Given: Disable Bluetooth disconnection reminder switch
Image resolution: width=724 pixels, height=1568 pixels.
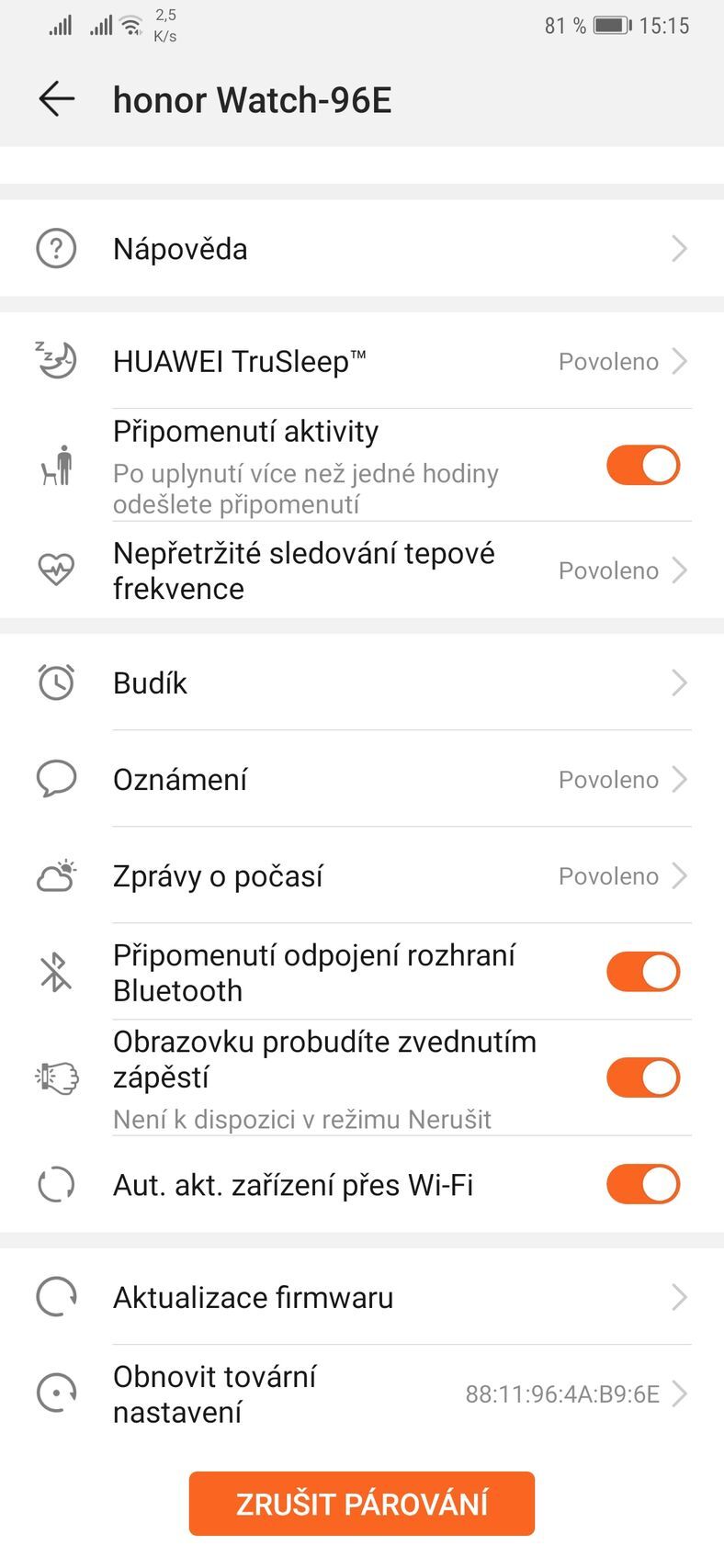Looking at the screenshot, I should (642, 972).
